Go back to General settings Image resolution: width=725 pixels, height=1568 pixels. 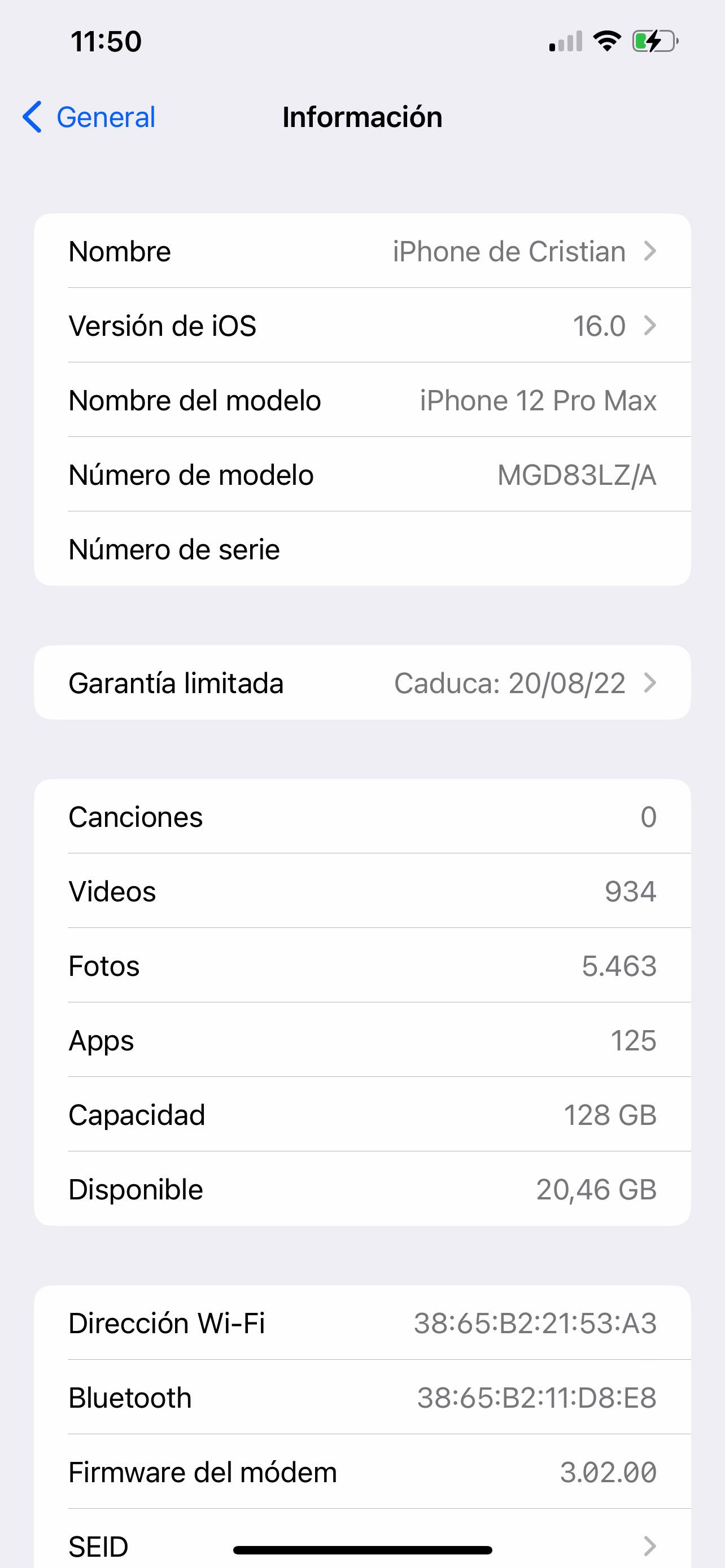(89, 117)
